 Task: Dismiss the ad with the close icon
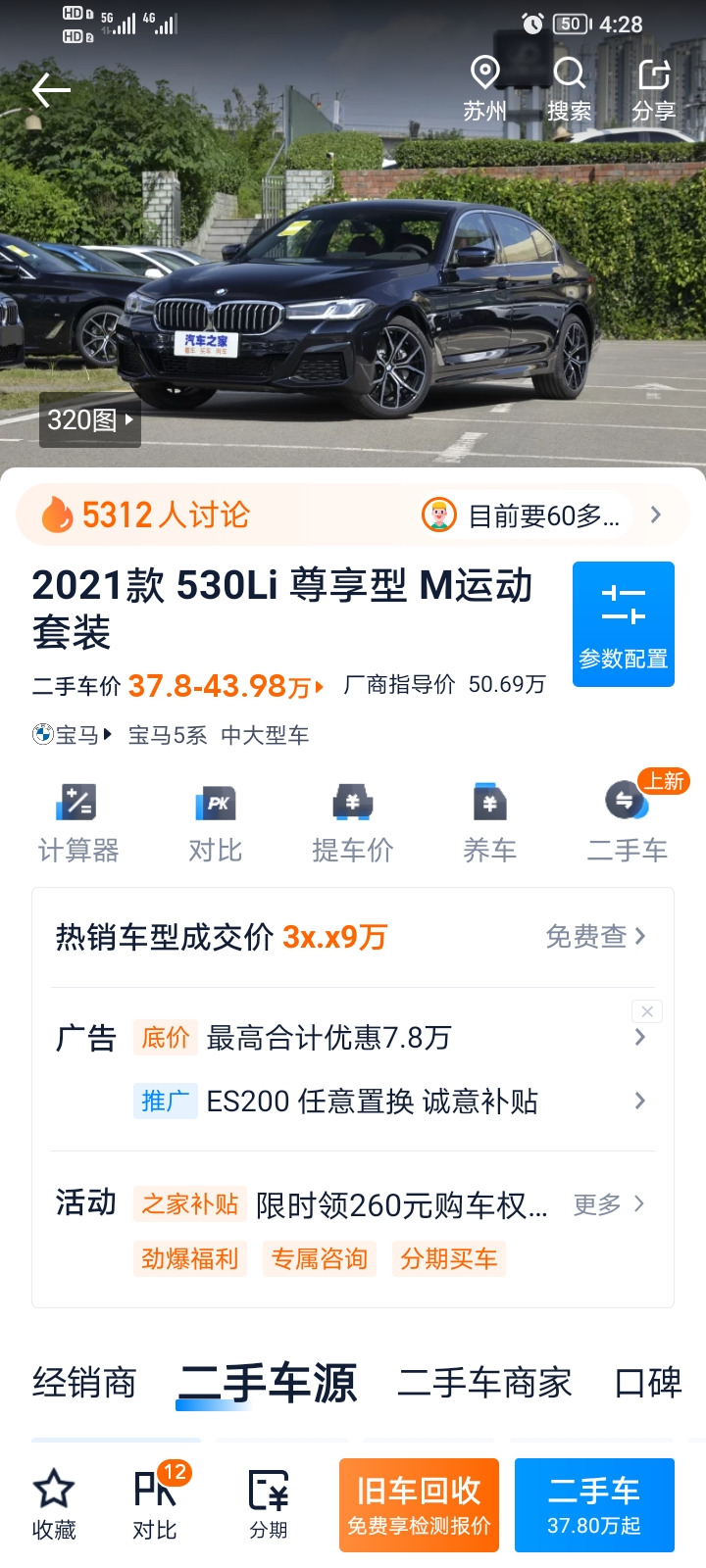tap(647, 1011)
